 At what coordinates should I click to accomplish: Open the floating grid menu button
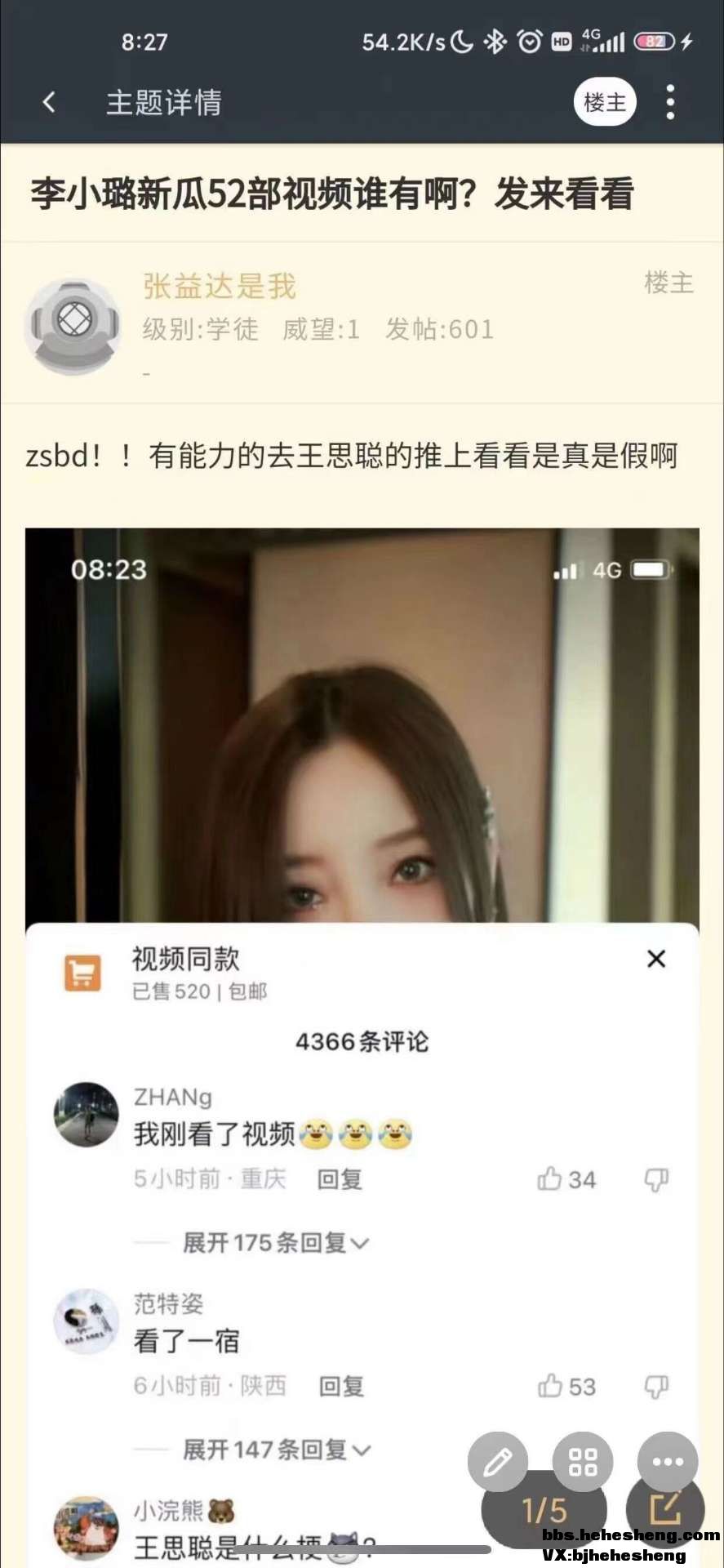[582, 1462]
